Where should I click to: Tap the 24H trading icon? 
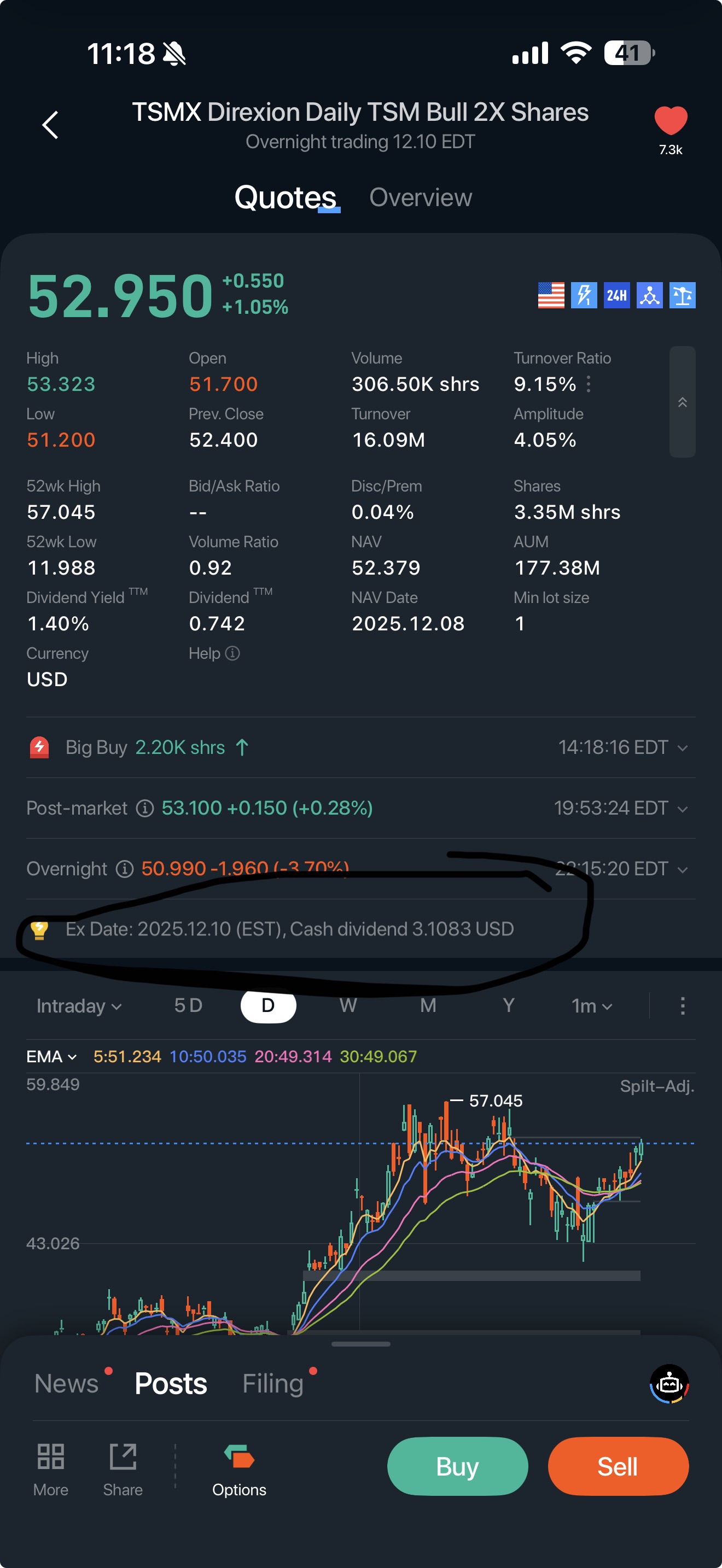pyautogui.click(x=616, y=295)
